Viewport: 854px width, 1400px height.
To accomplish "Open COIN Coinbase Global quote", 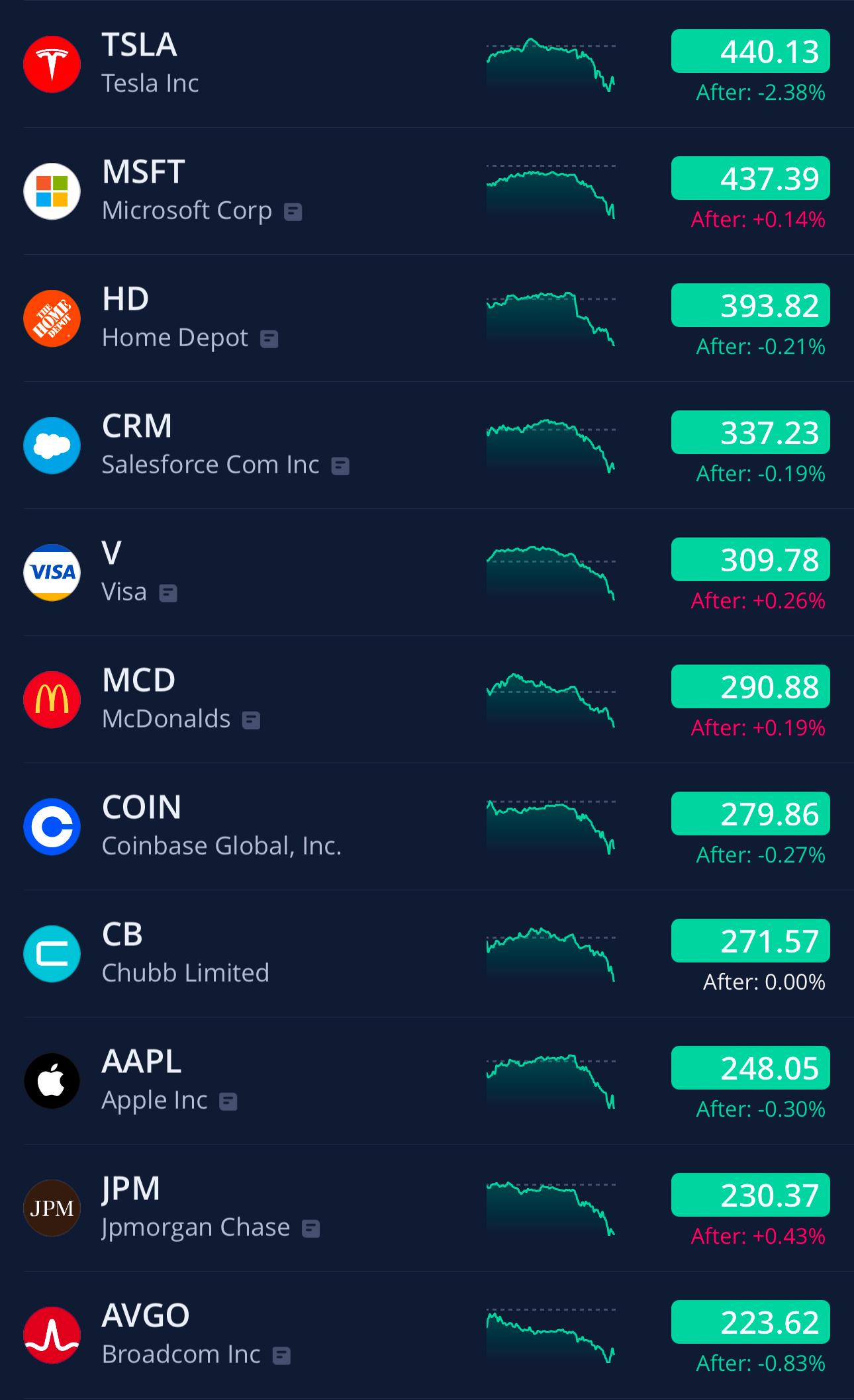I will coord(427,827).
